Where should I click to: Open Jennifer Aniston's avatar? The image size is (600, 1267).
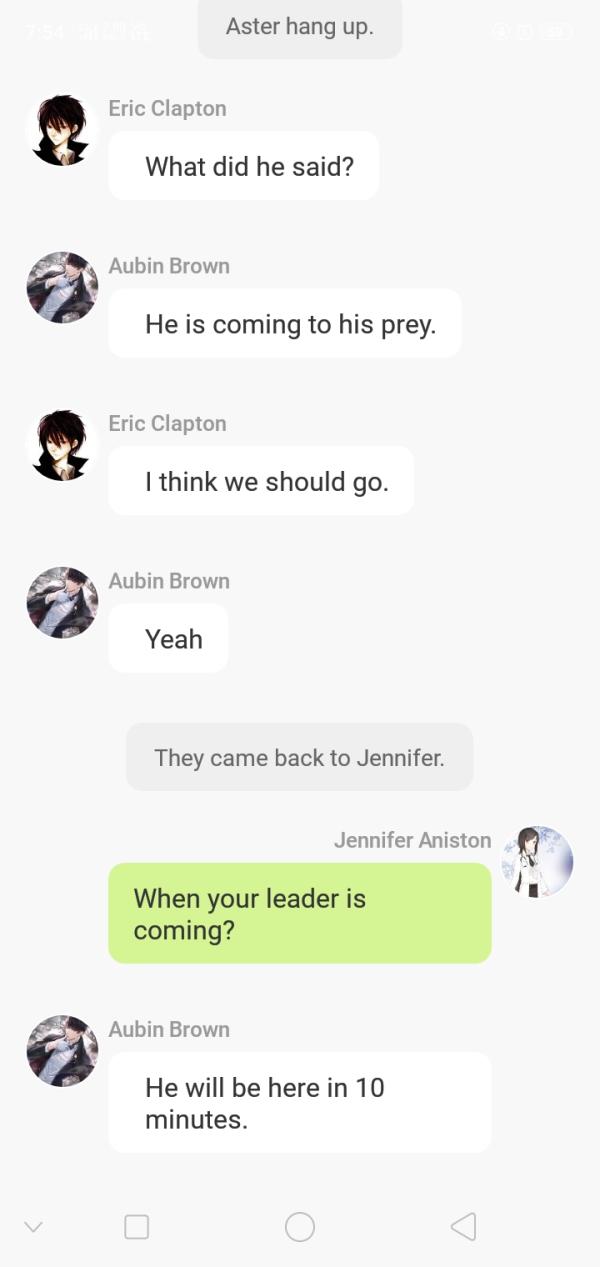pyautogui.click(x=537, y=862)
